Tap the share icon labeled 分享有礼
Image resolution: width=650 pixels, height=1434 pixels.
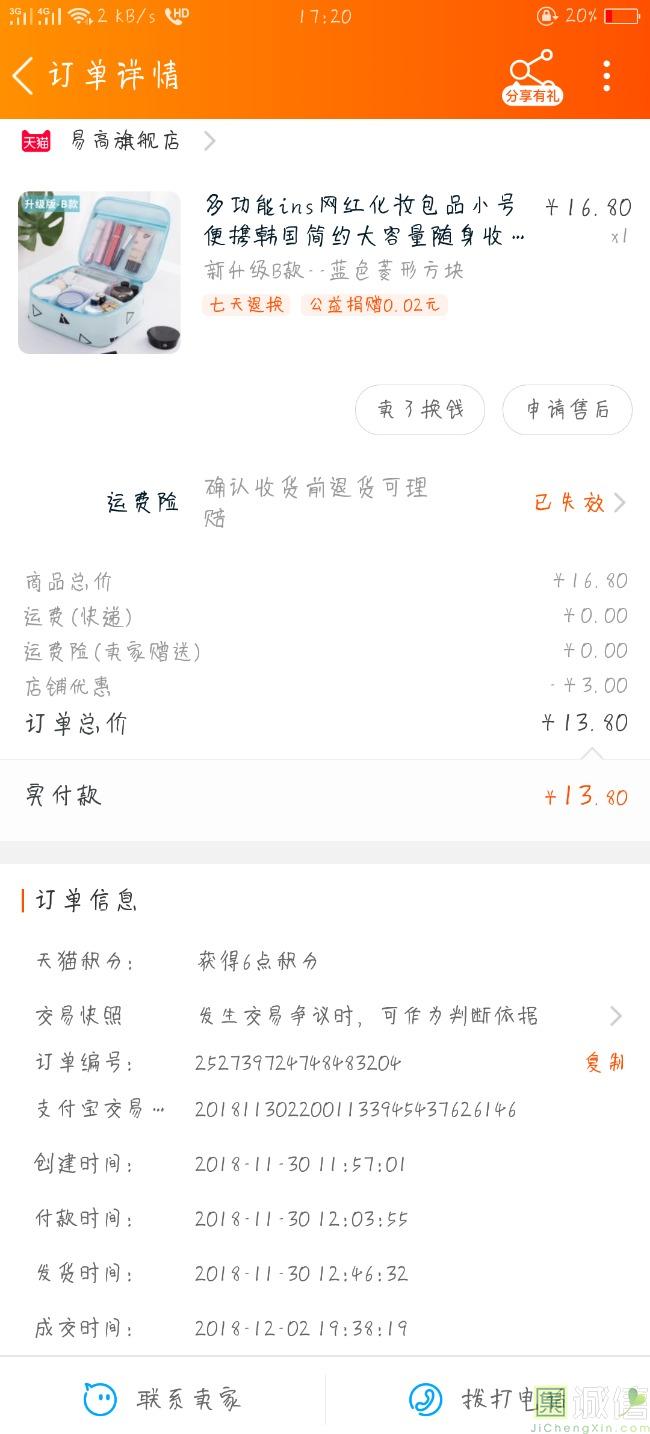pos(531,76)
